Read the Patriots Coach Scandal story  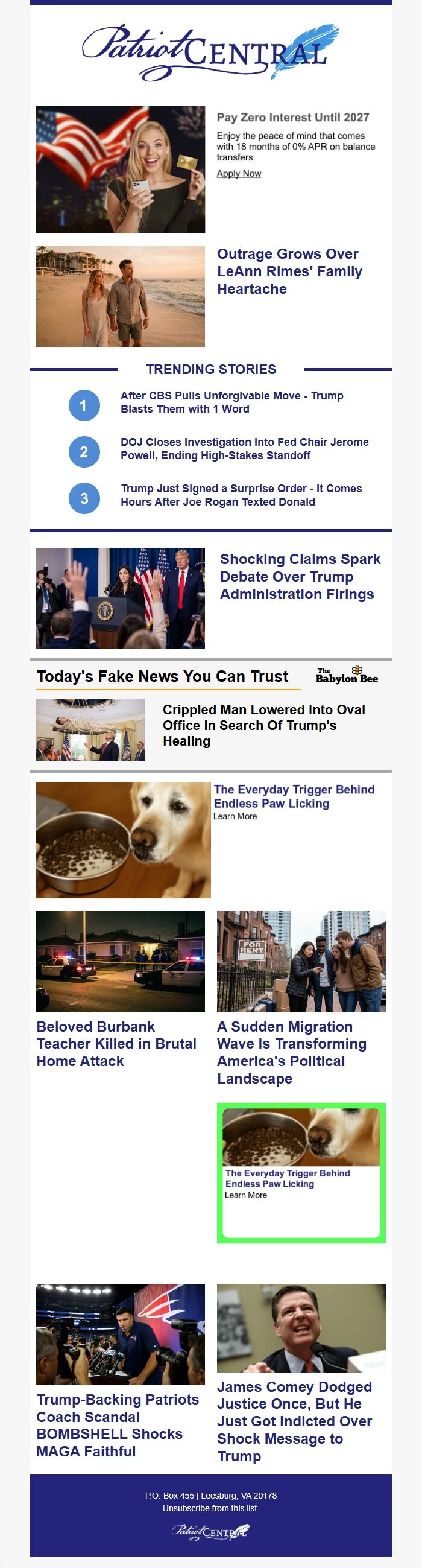(x=118, y=1425)
